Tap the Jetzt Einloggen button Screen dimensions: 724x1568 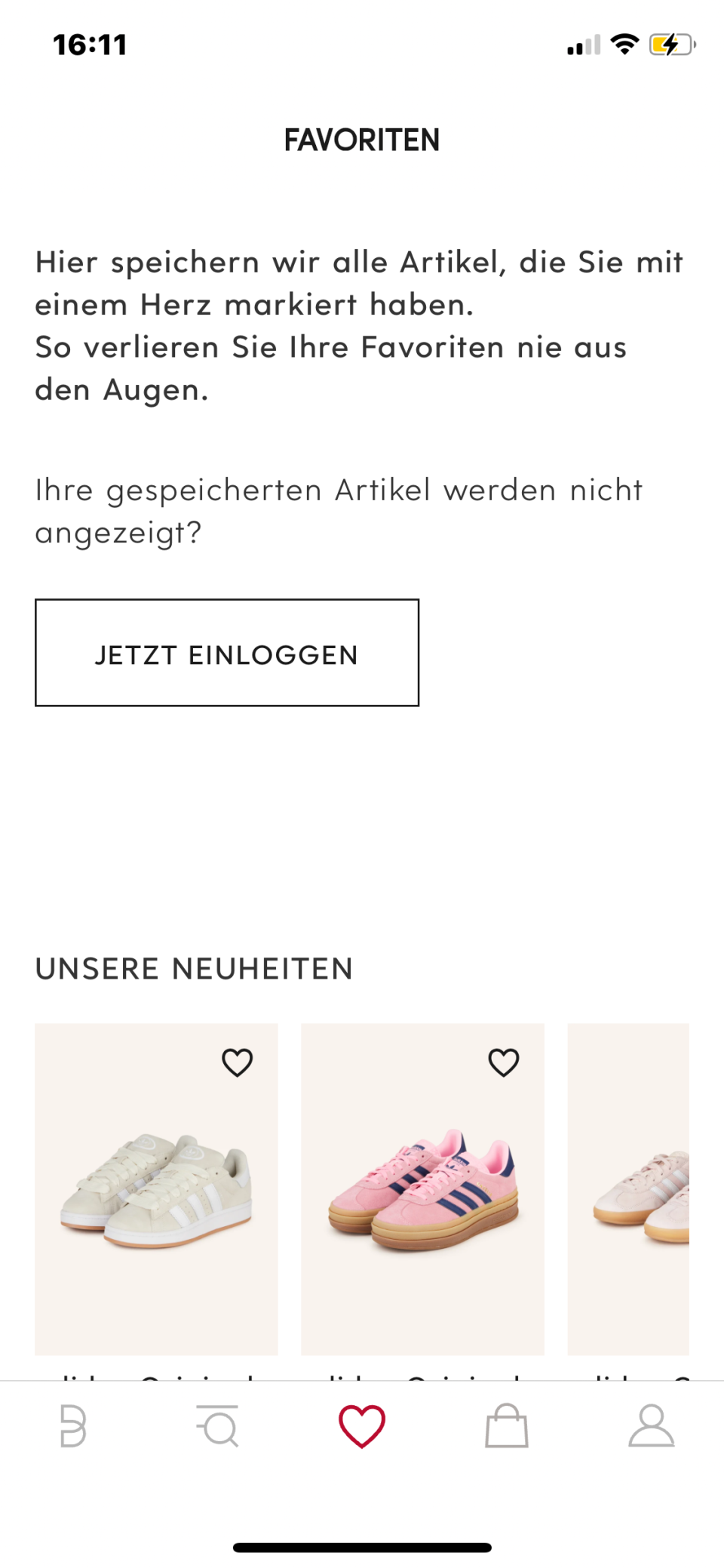[x=227, y=653]
